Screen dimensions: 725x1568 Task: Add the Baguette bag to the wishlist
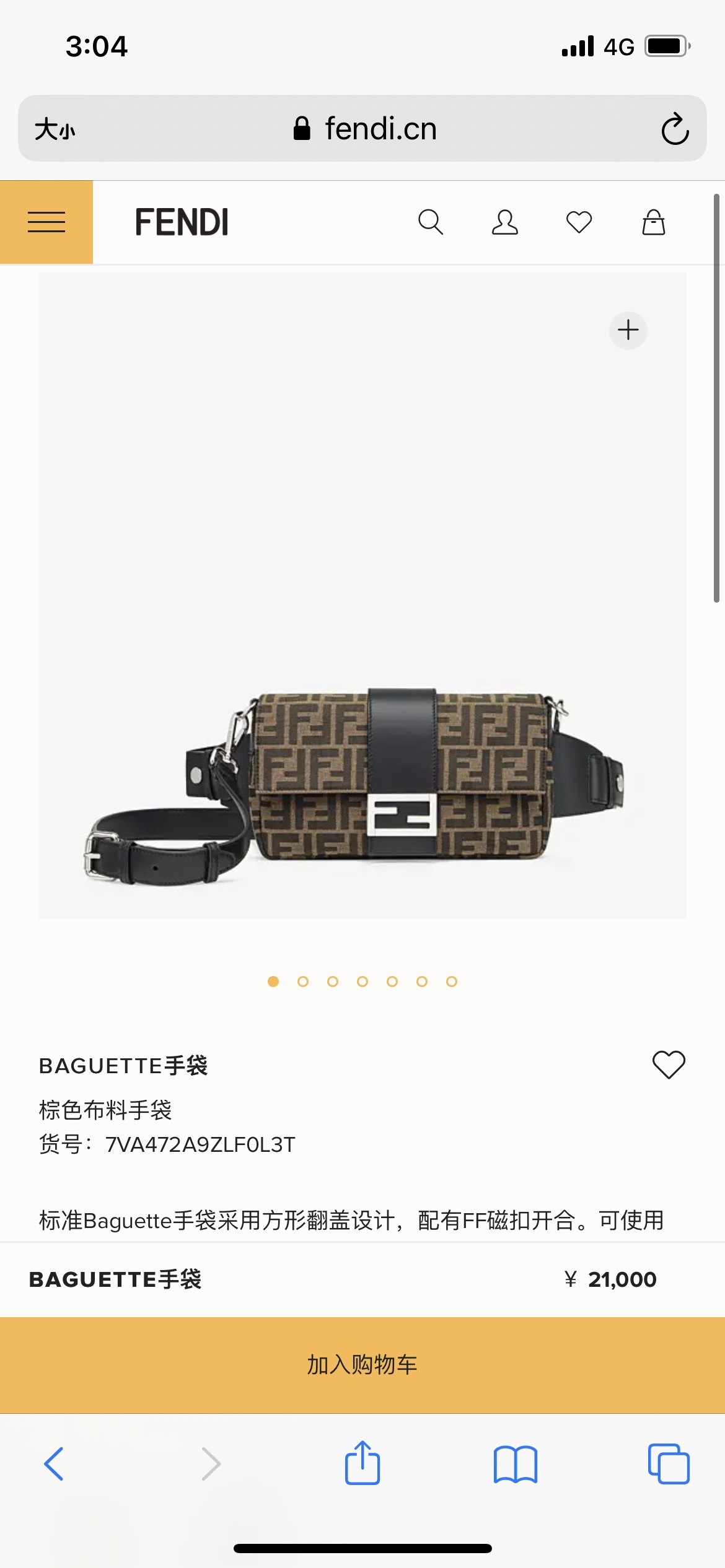tap(669, 1065)
